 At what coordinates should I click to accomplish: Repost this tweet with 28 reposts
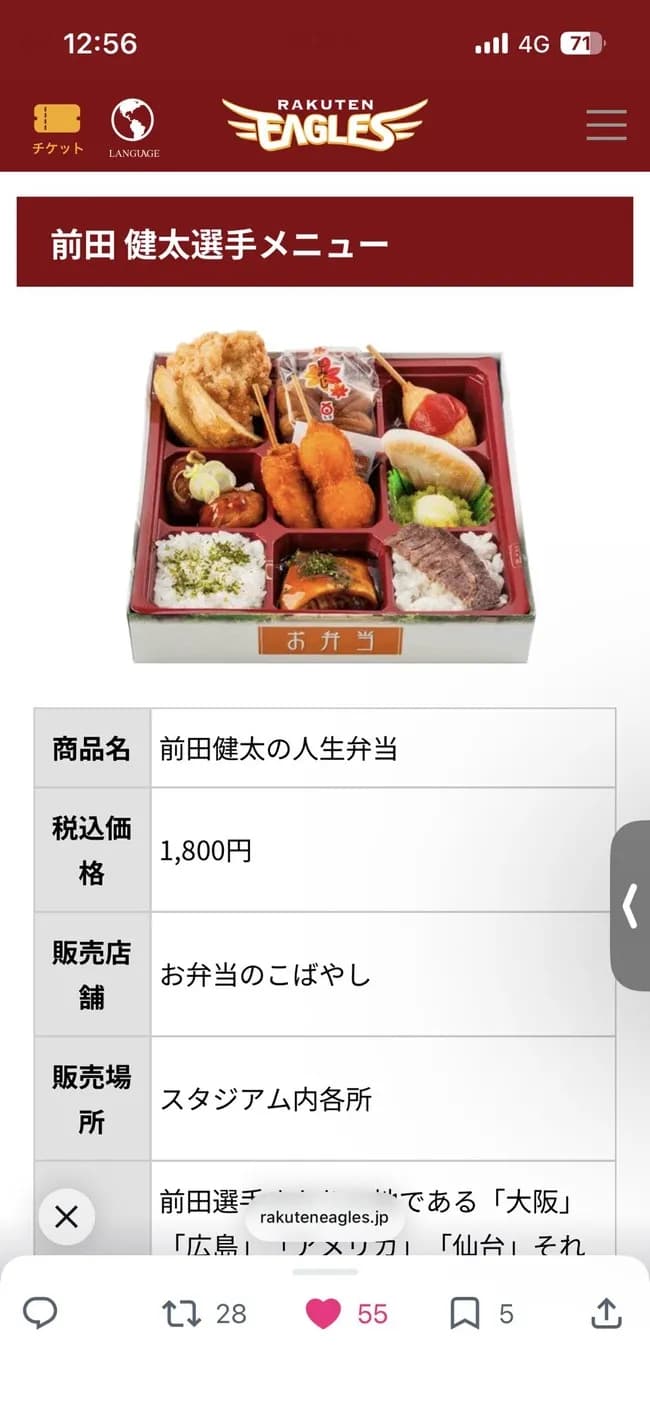coord(182,1312)
